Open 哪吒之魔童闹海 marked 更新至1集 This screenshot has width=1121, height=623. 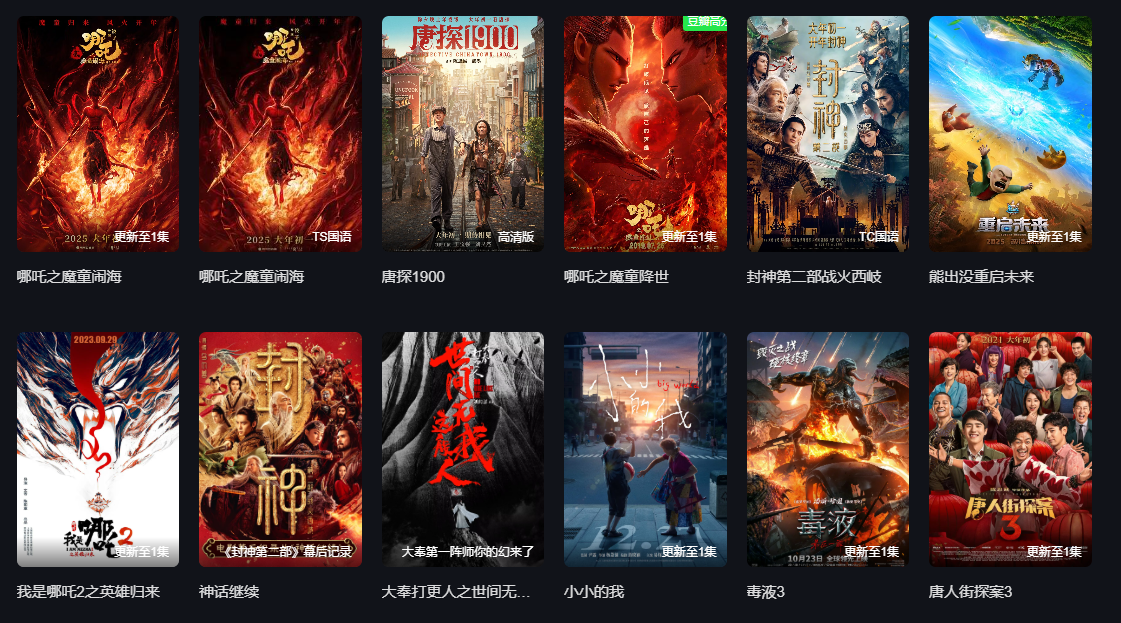pyautogui.click(x=98, y=133)
